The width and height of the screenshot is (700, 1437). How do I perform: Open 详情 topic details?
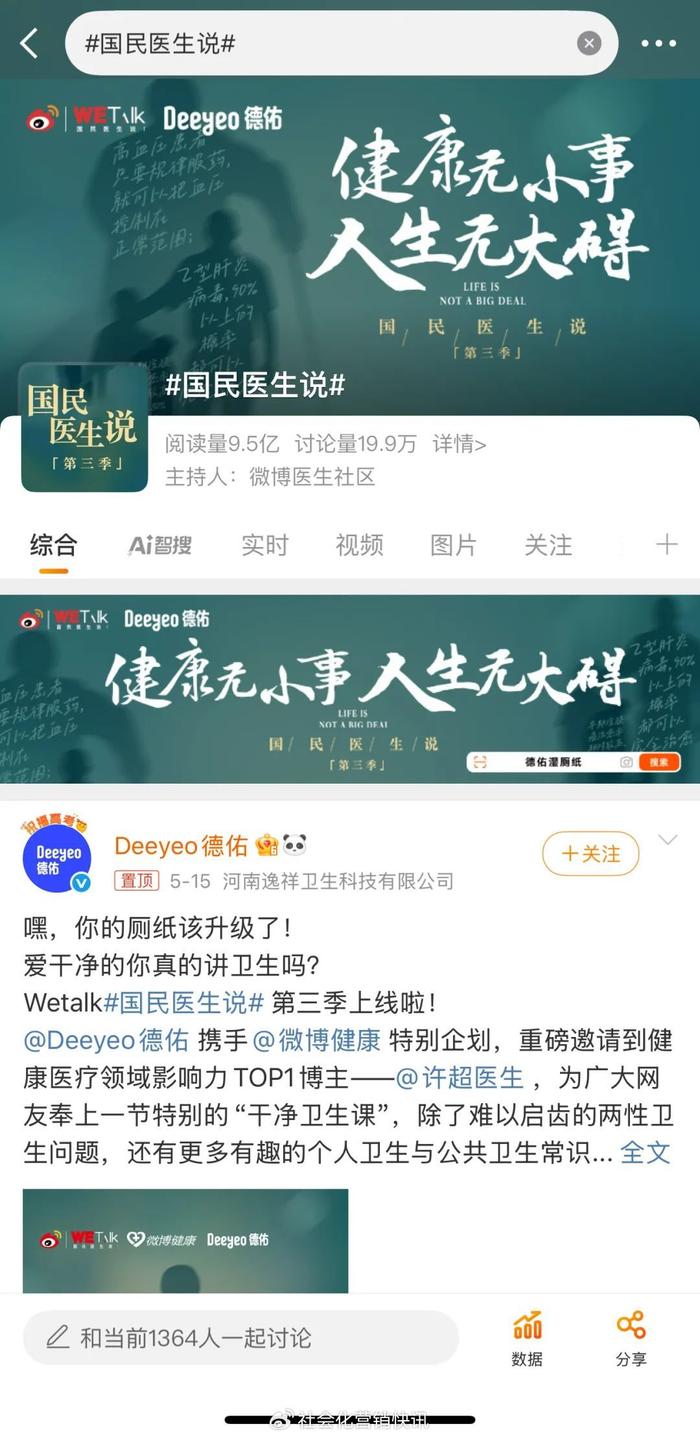(x=459, y=444)
